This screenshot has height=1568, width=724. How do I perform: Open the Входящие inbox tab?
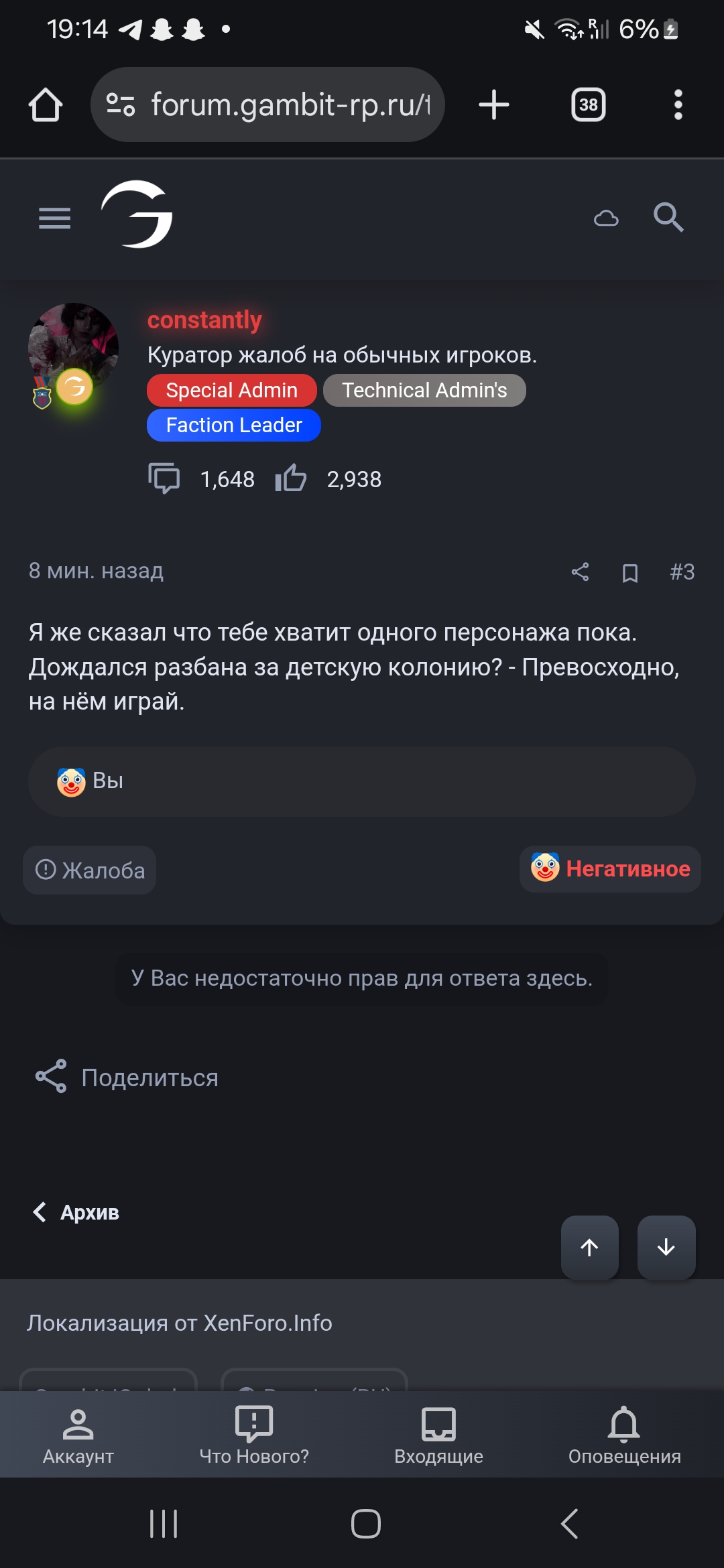tap(438, 1434)
